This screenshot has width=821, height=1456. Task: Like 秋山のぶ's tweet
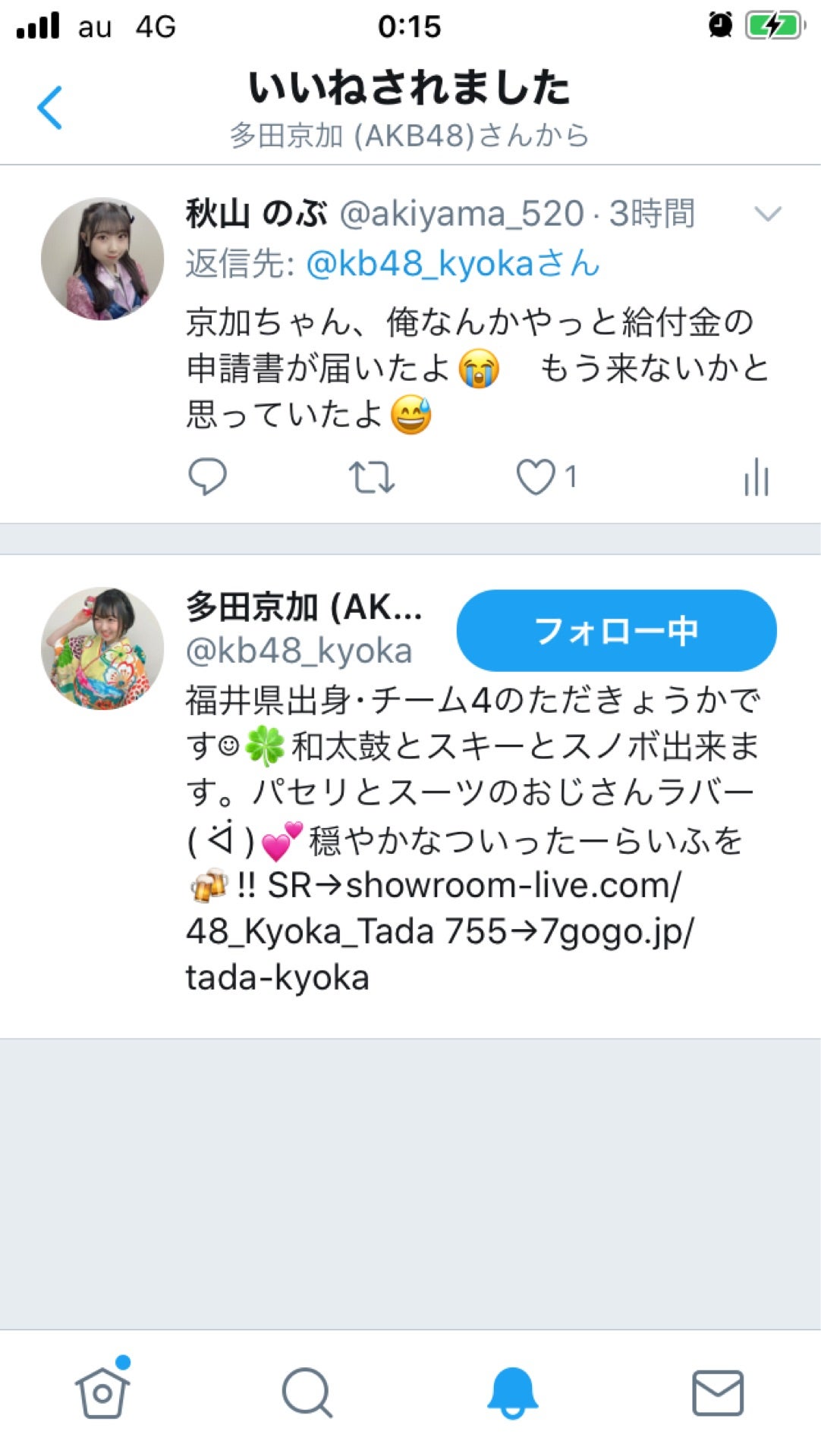(x=536, y=478)
